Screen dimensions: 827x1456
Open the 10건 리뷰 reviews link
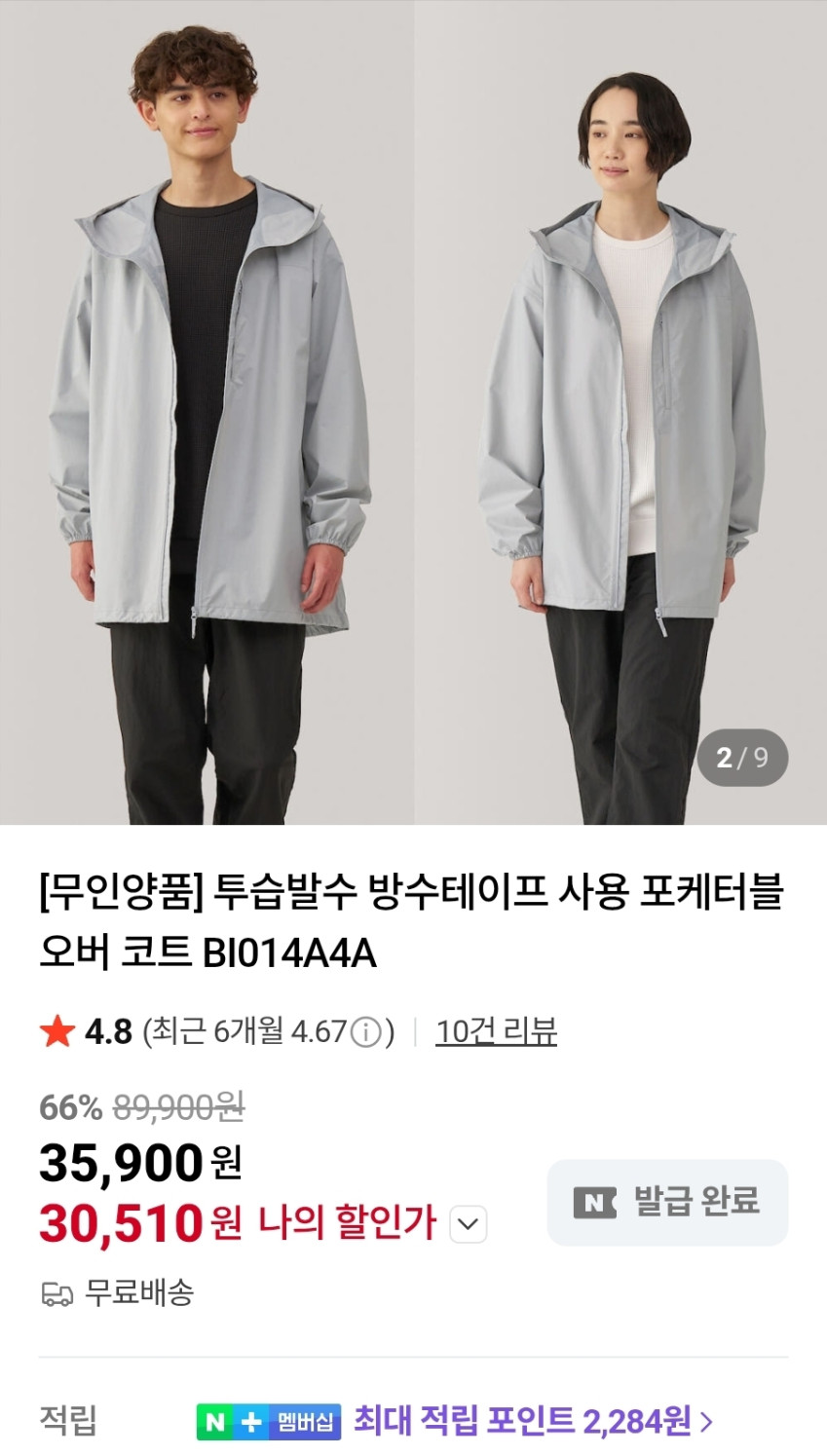tap(496, 1031)
